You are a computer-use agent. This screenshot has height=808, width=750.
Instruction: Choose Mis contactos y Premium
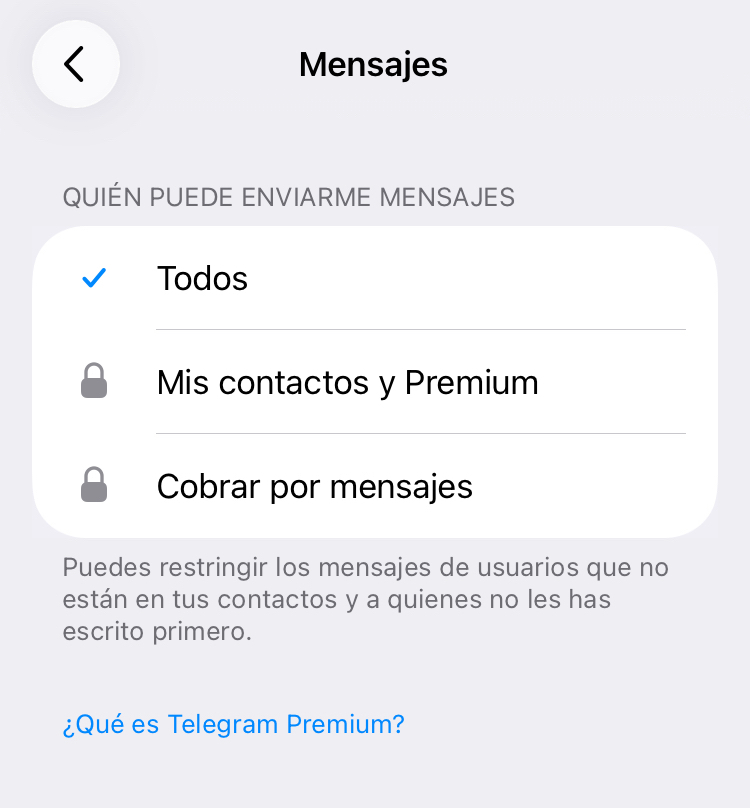pos(375,382)
